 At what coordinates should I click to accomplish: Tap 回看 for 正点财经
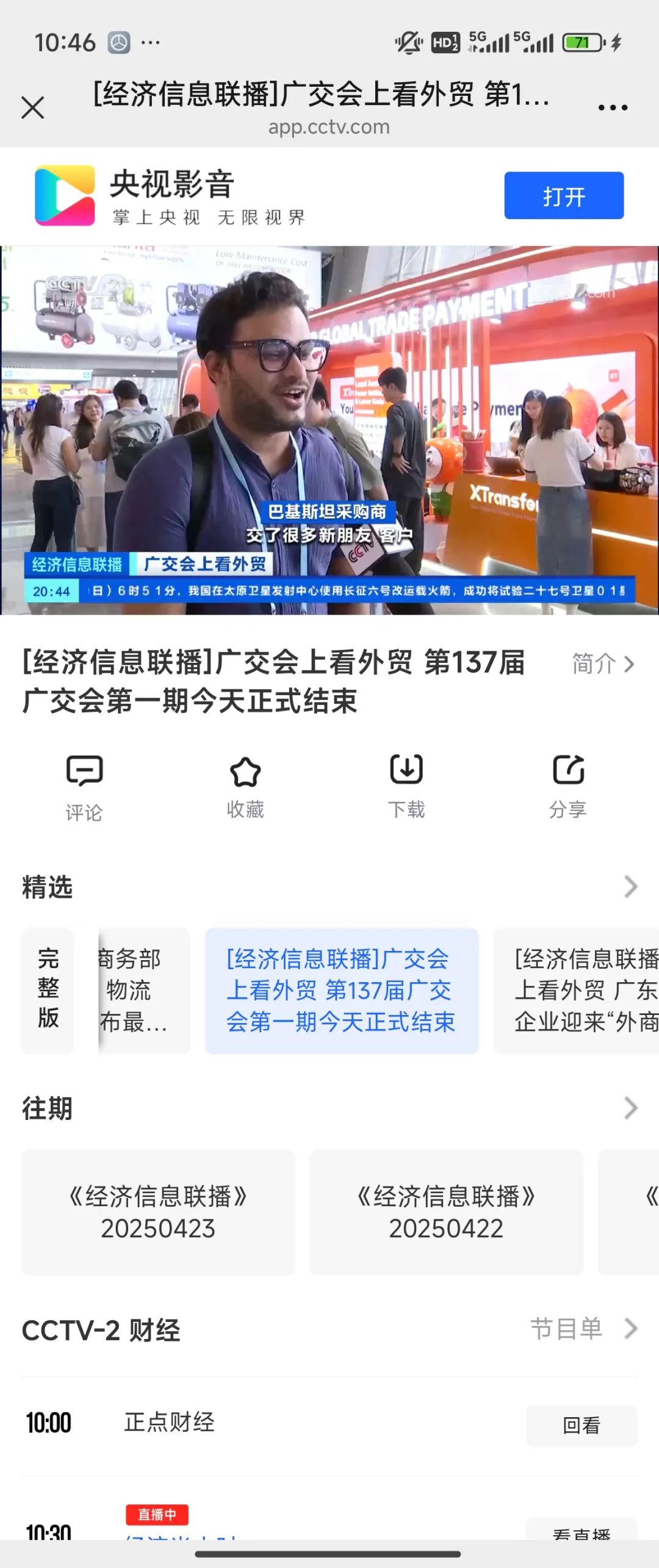point(581,1425)
